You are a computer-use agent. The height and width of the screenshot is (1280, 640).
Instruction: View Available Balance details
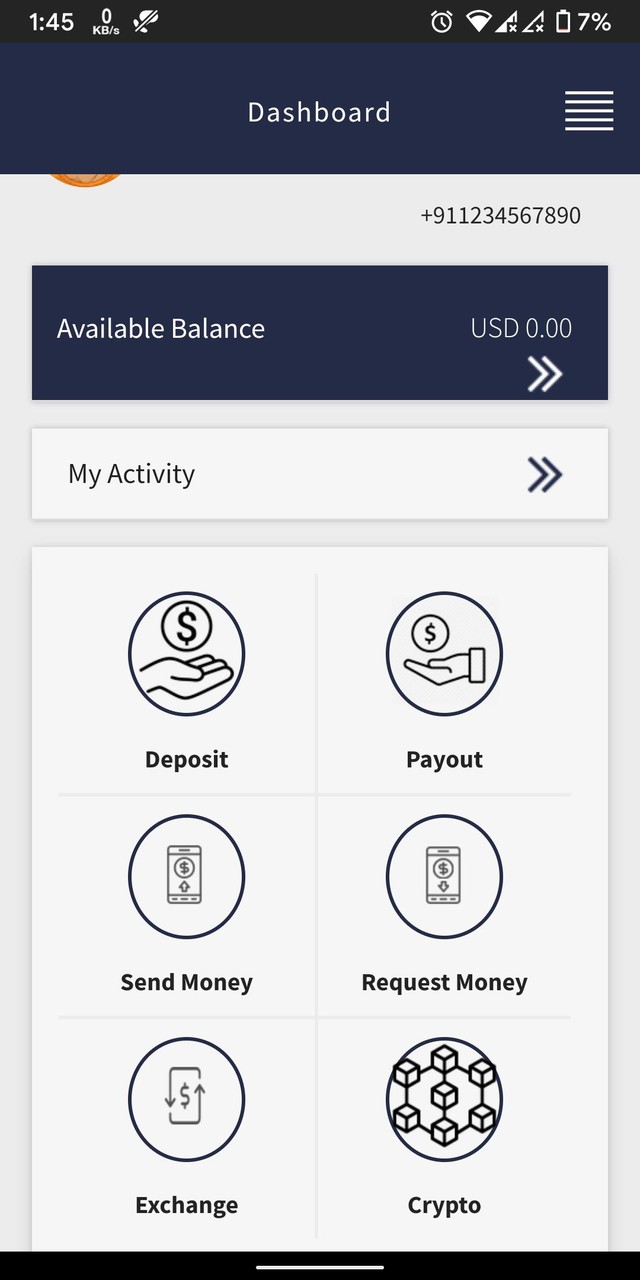[x=545, y=374]
